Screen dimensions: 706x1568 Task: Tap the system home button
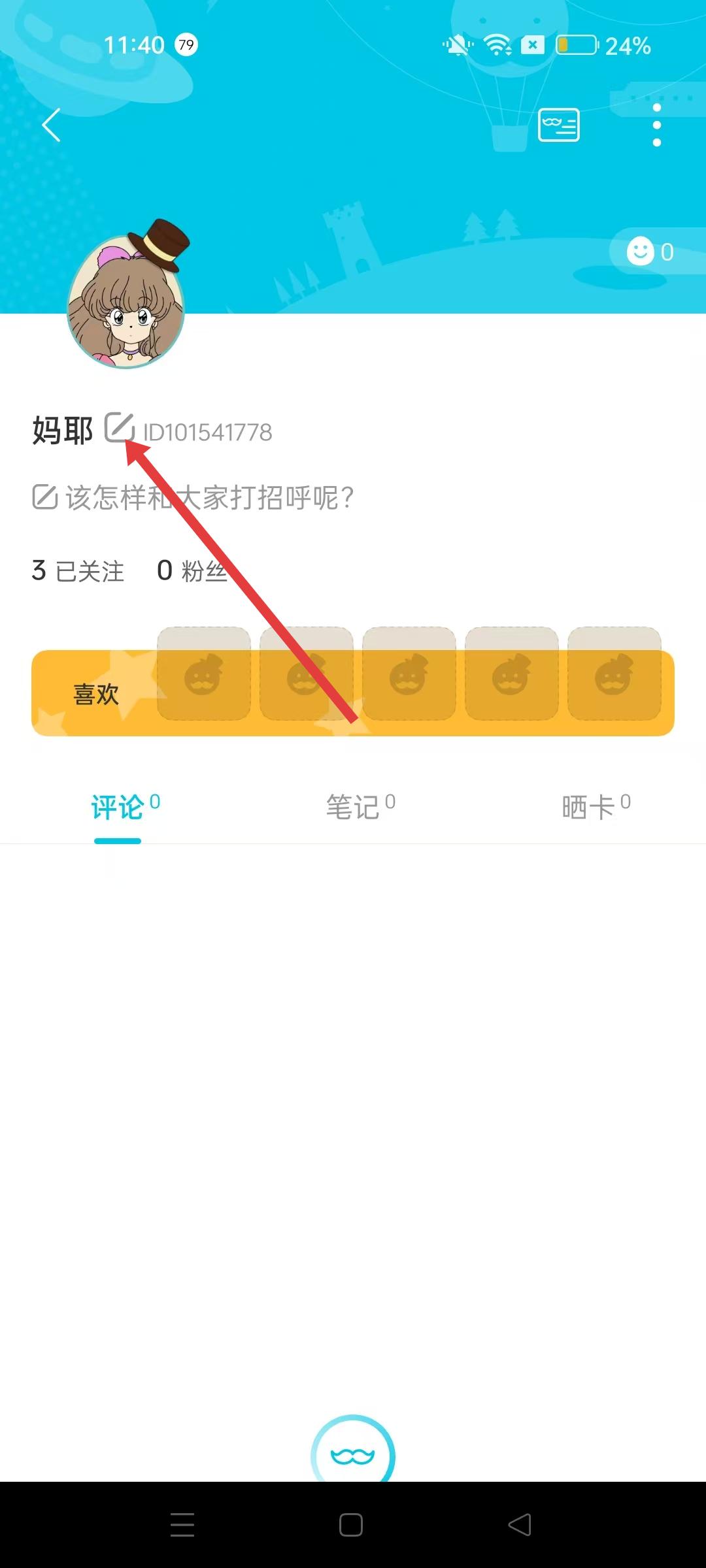coord(351,1525)
